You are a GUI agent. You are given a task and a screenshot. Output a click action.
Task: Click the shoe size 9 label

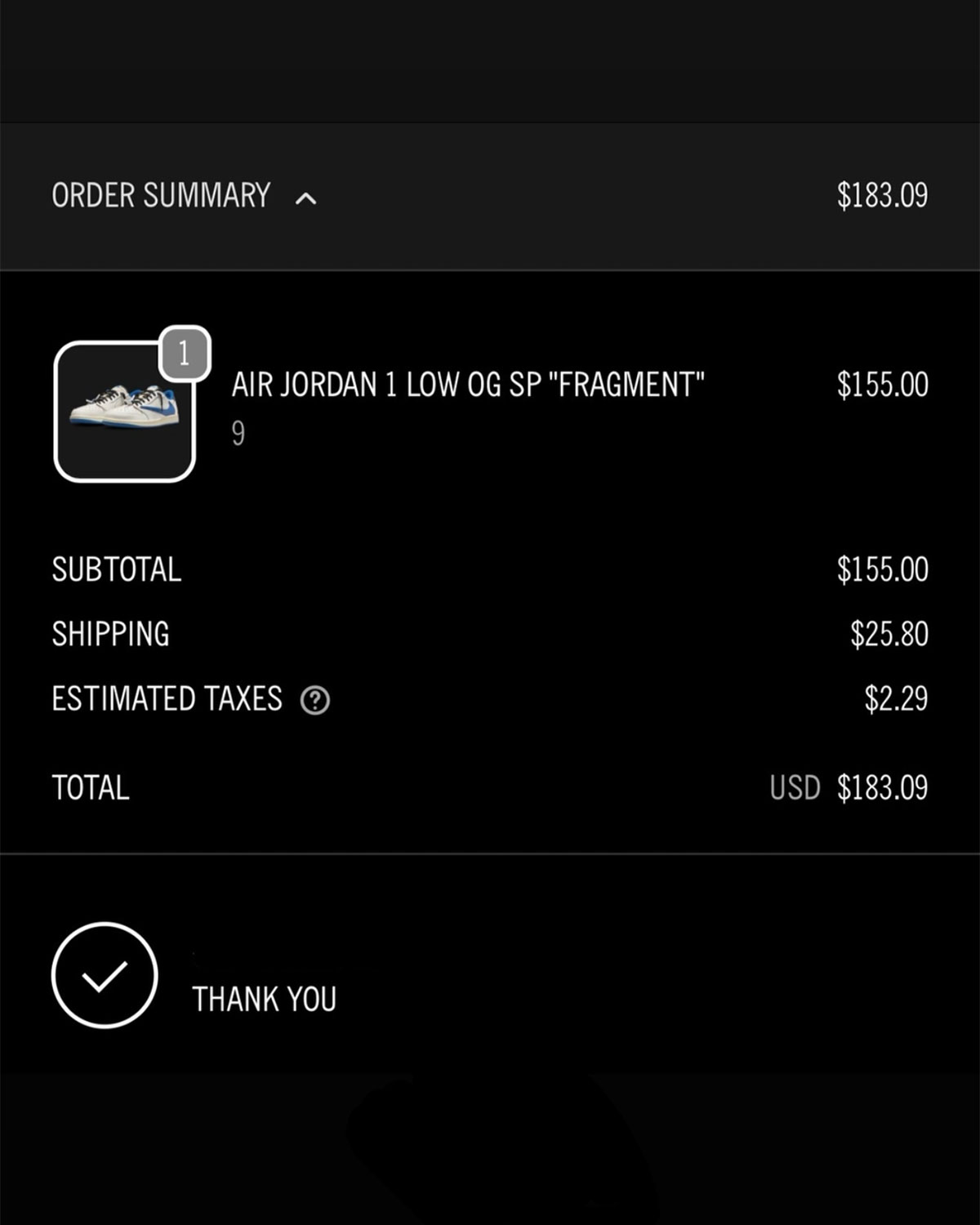click(x=239, y=434)
